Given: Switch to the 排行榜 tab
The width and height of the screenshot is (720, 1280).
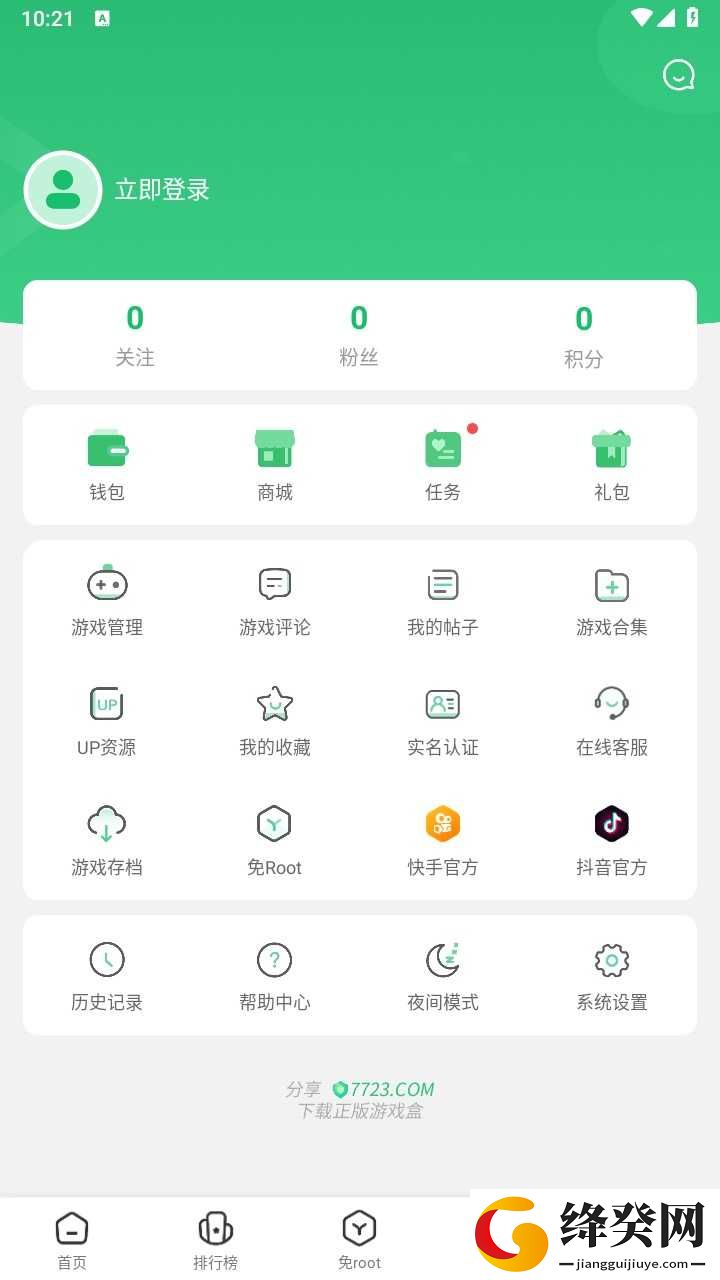Looking at the screenshot, I should [216, 1240].
